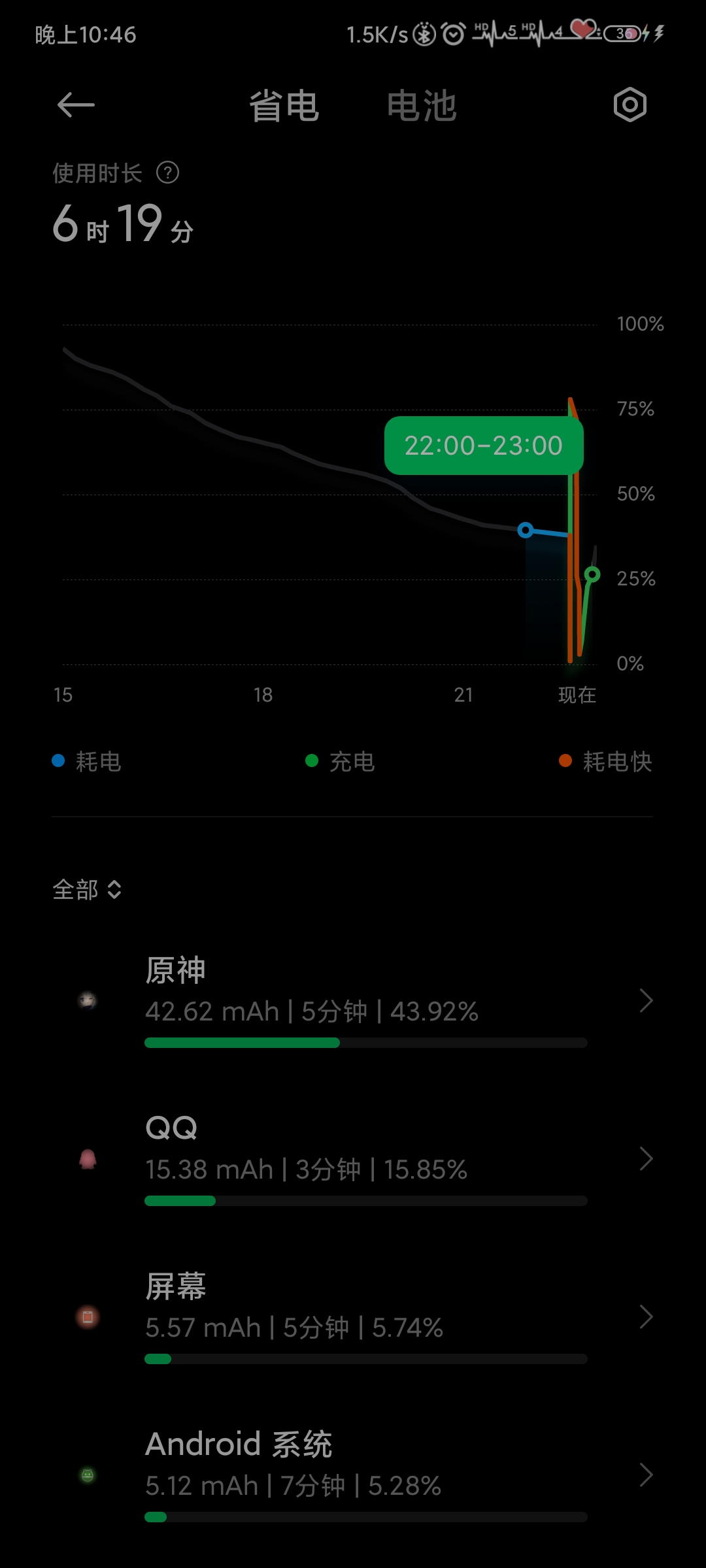Go back using the arrow icon
This screenshot has height=1568, width=706.
(x=76, y=105)
